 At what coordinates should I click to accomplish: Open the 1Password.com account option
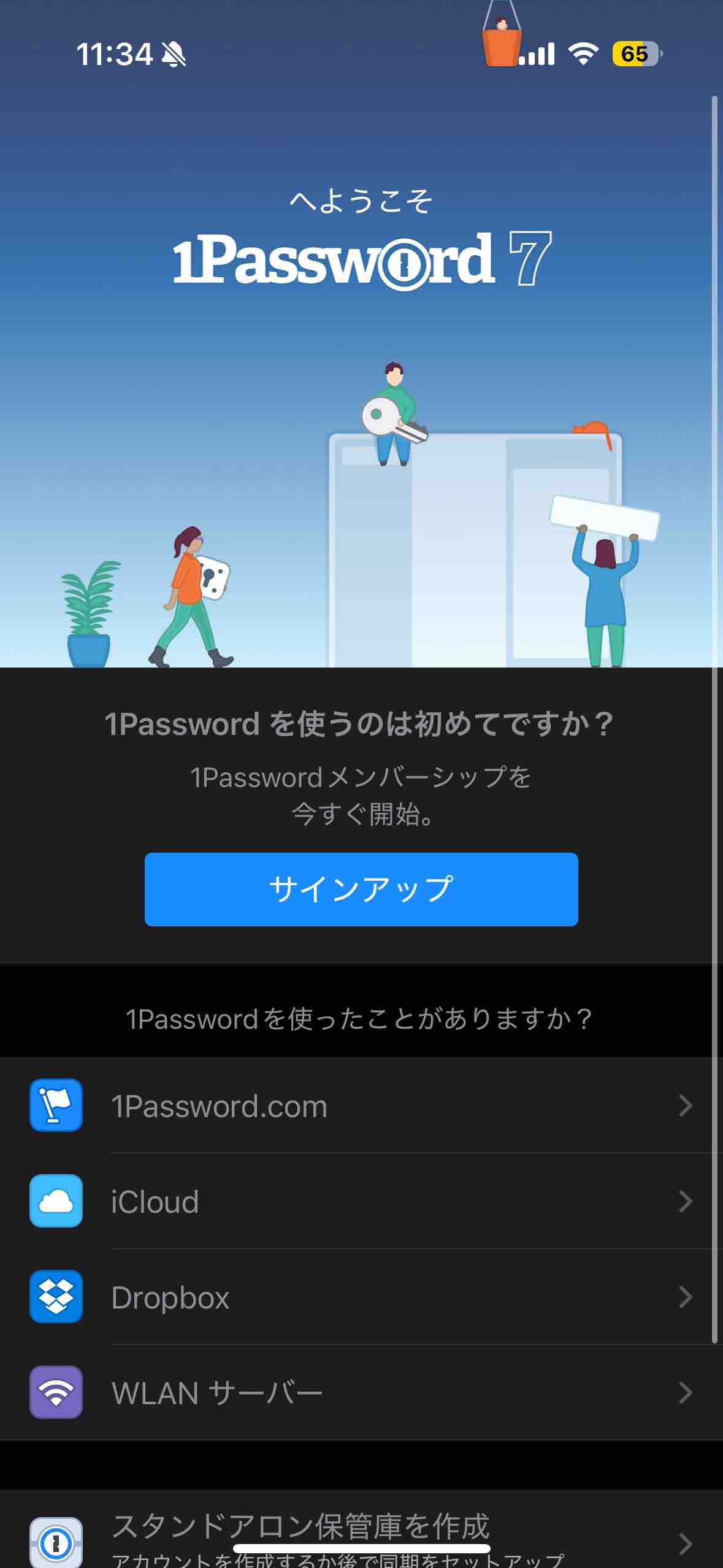[x=361, y=1105]
